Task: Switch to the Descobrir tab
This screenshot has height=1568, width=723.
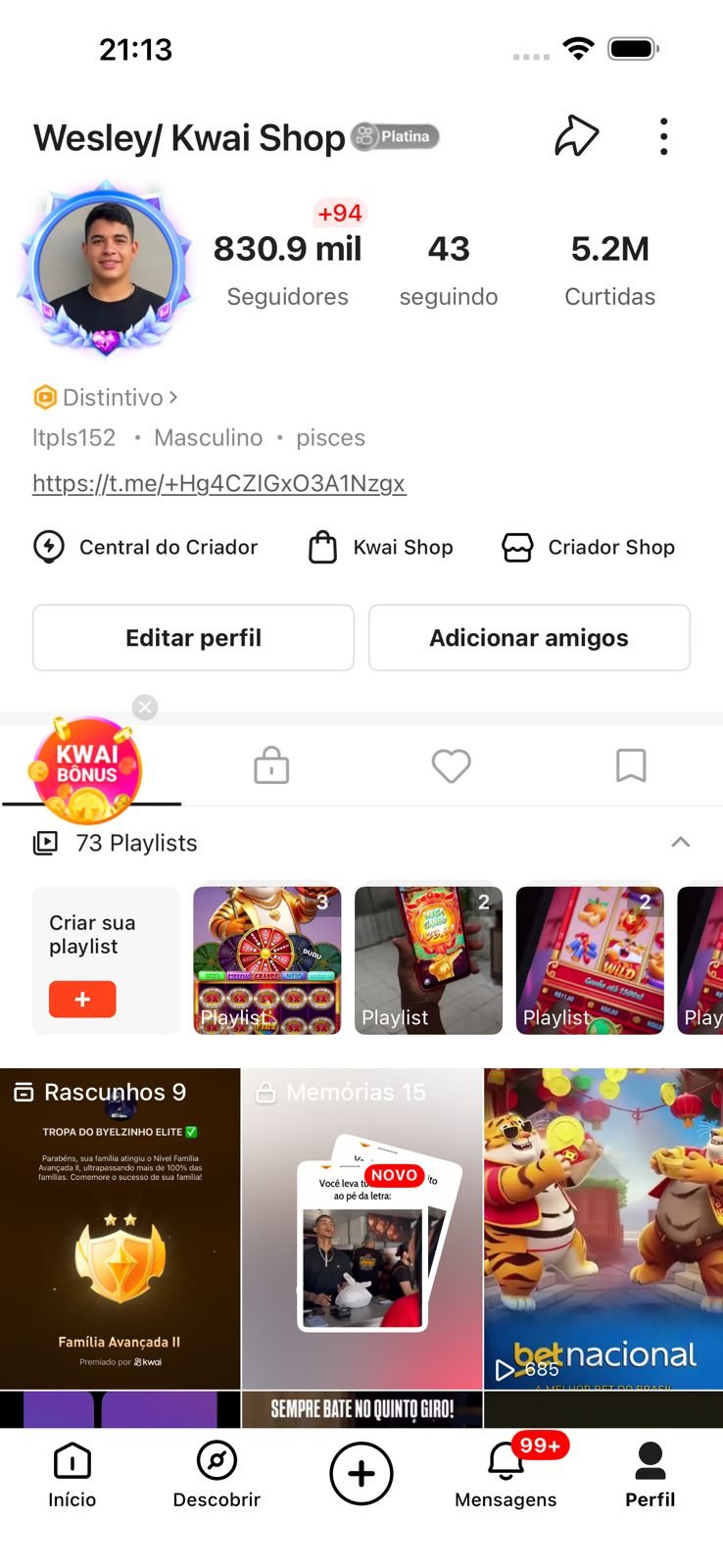Action: click(x=217, y=1474)
